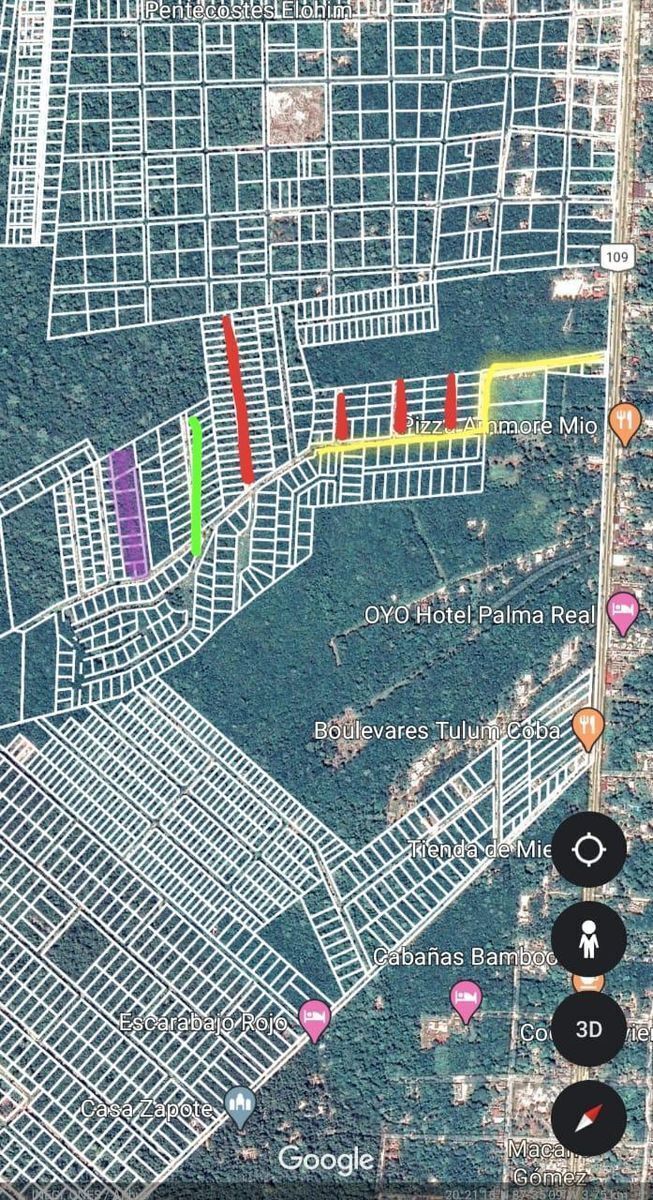Open Pizza Anmore Mio restaurant pin
This screenshot has width=653, height=1200.
pos(625,424)
